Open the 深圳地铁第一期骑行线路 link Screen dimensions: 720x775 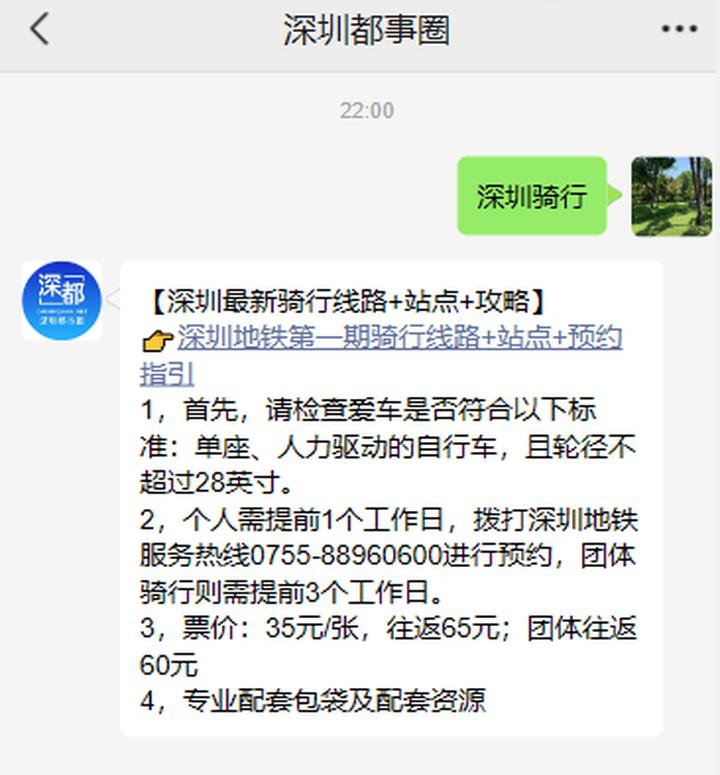click(400, 338)
